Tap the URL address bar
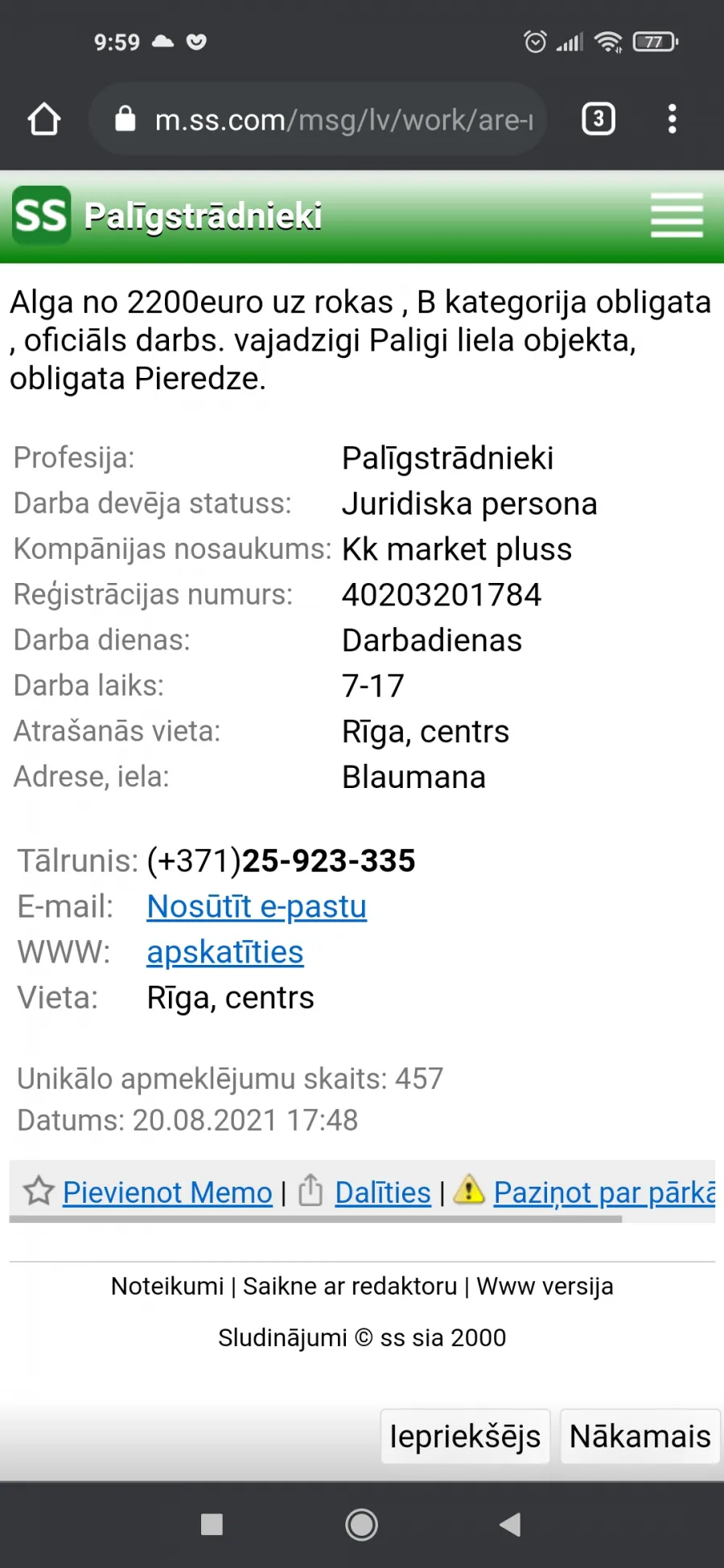 [319, 119]
